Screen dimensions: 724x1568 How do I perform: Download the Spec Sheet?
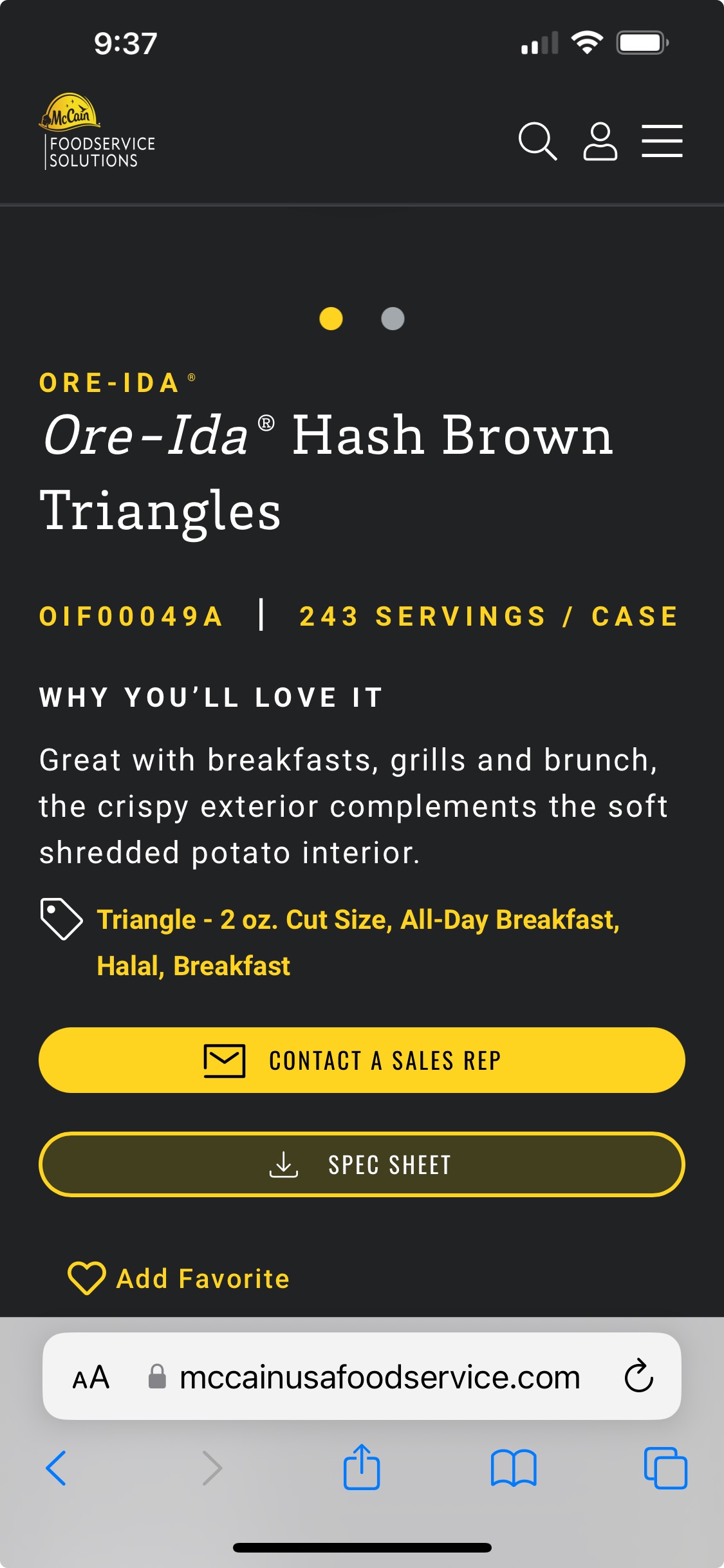362,1164
